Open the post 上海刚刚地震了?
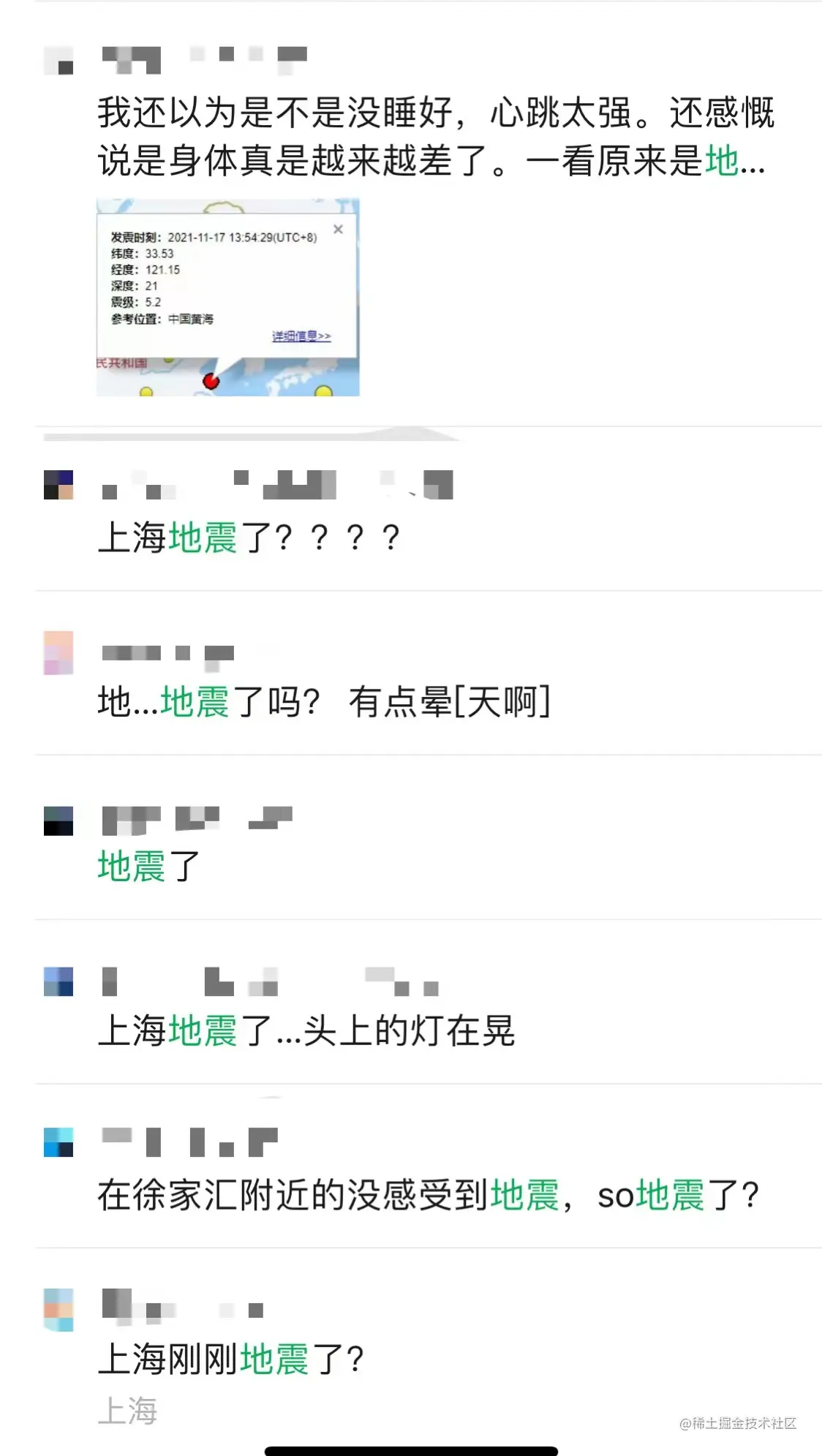The image size is (822, 1456). pyautogui.click(x=230, y=1359)
